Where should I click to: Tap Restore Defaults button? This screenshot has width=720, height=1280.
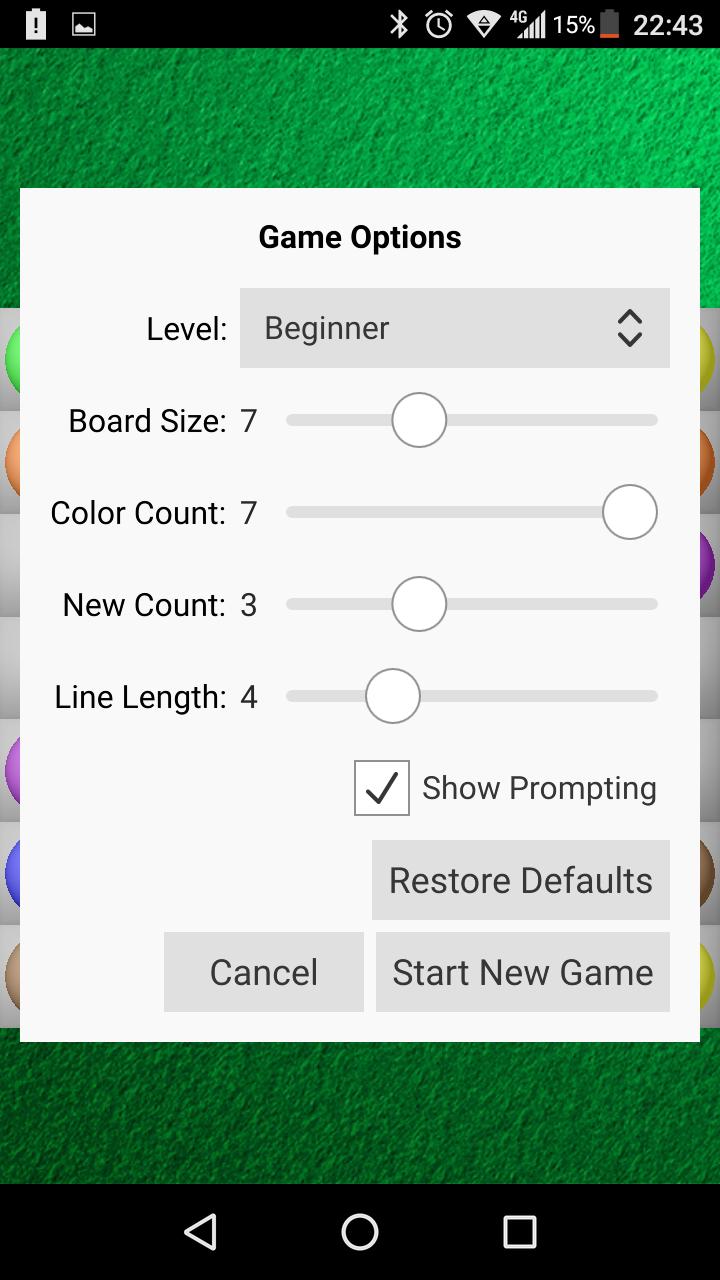click(x=521, y=880)
